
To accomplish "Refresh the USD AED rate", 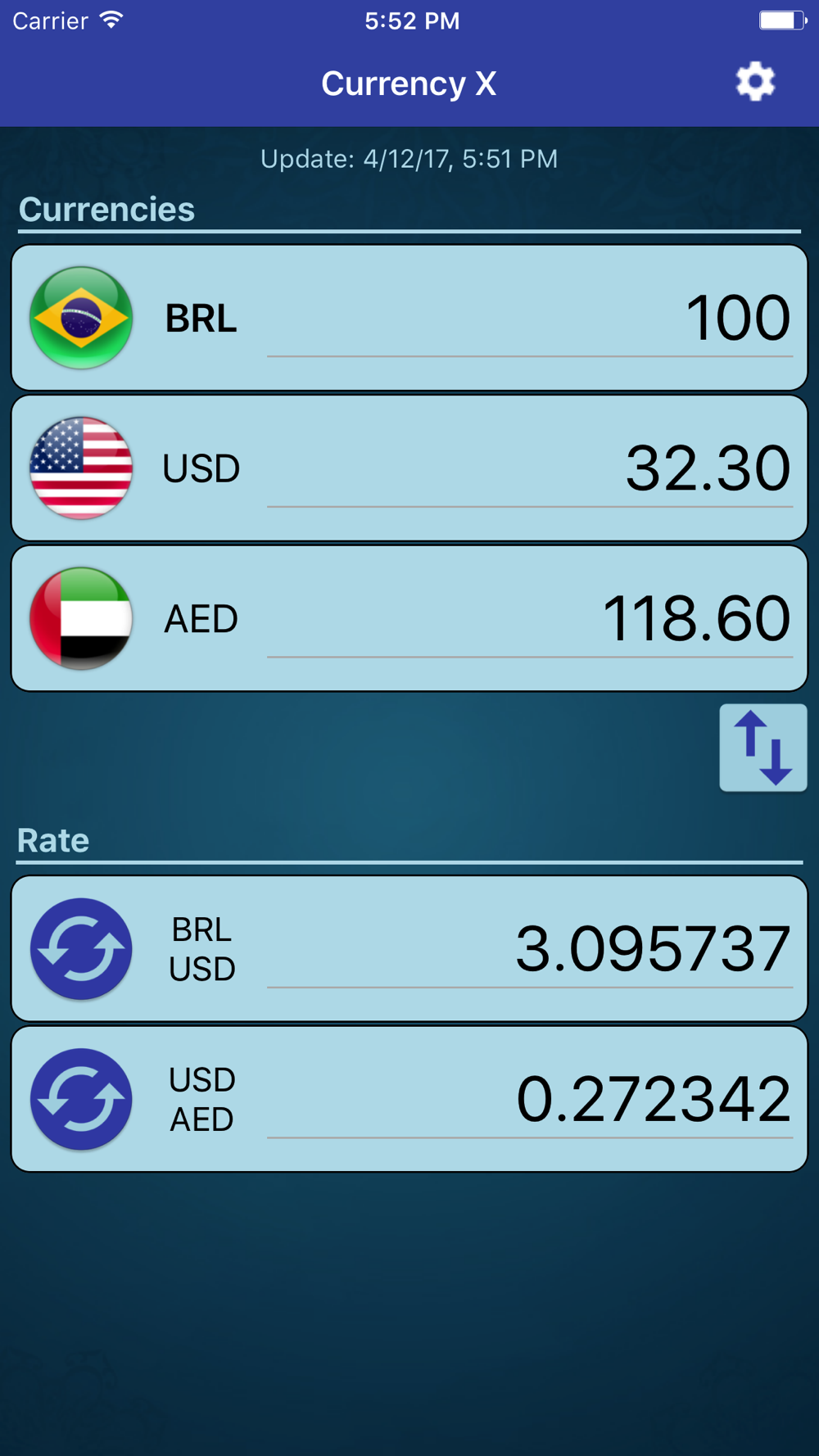I will 81,1099.
